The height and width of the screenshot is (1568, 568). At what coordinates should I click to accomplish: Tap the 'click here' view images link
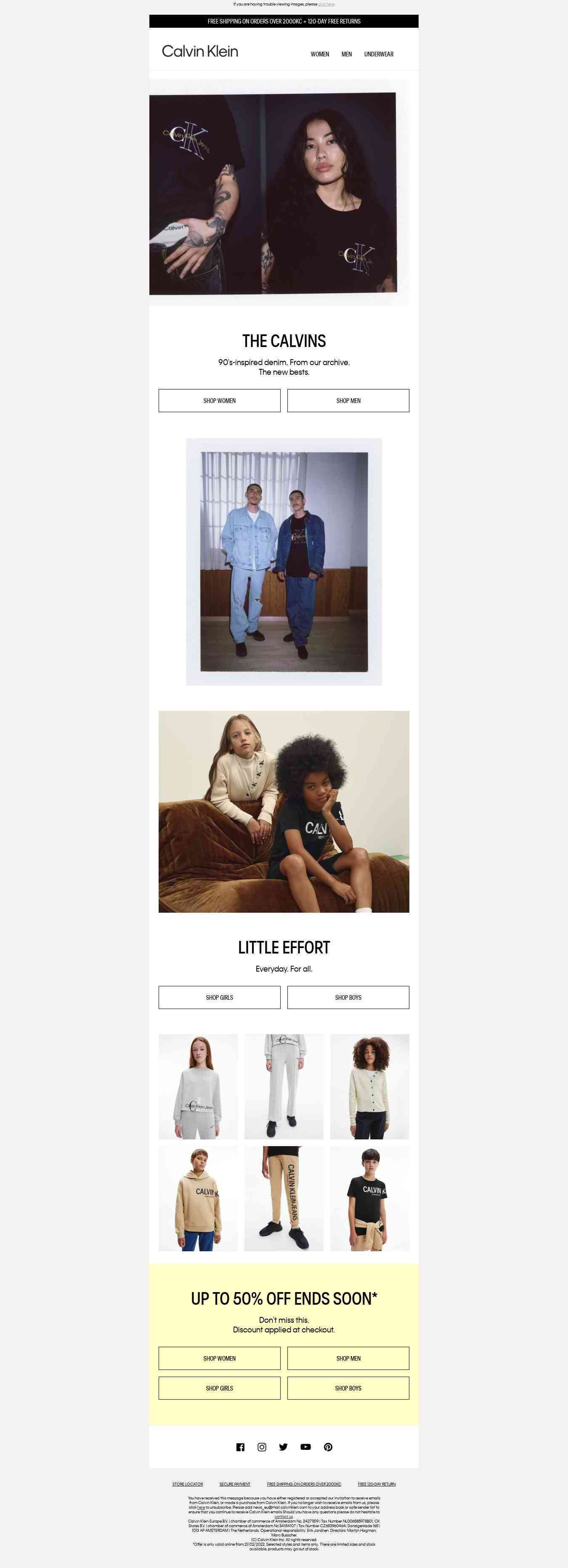[x=326, y=4]
